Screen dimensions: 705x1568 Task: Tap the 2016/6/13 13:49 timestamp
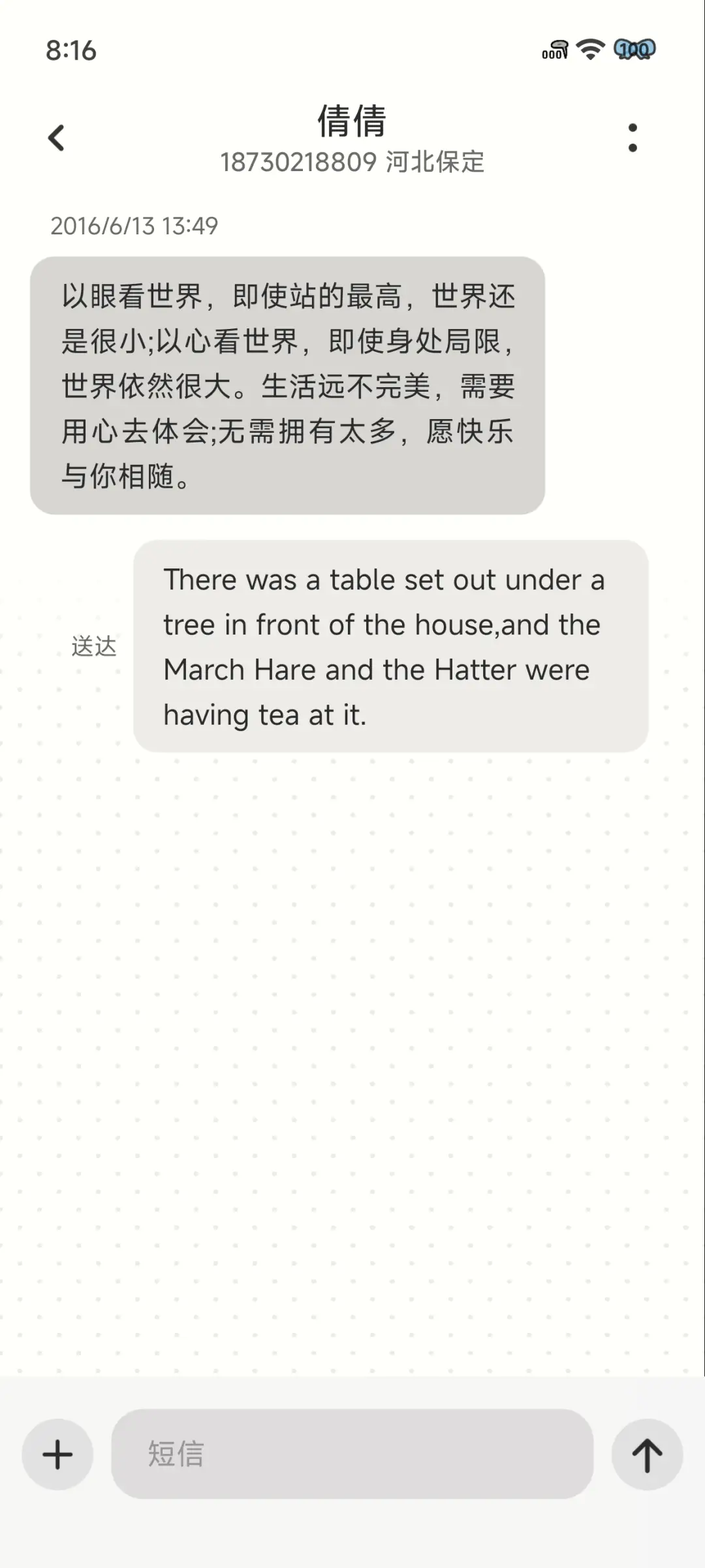pos(135,227)
